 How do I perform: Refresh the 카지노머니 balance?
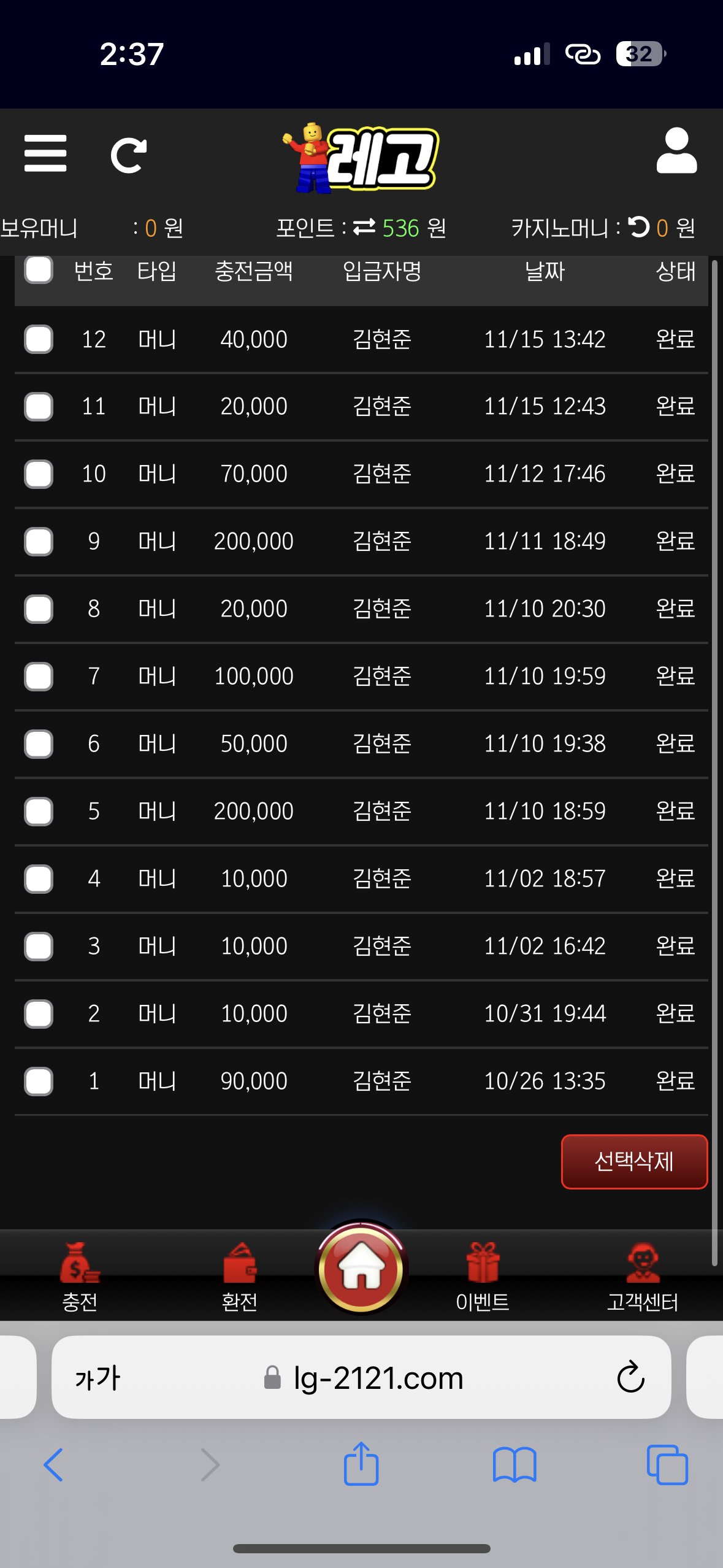[639, 227]
